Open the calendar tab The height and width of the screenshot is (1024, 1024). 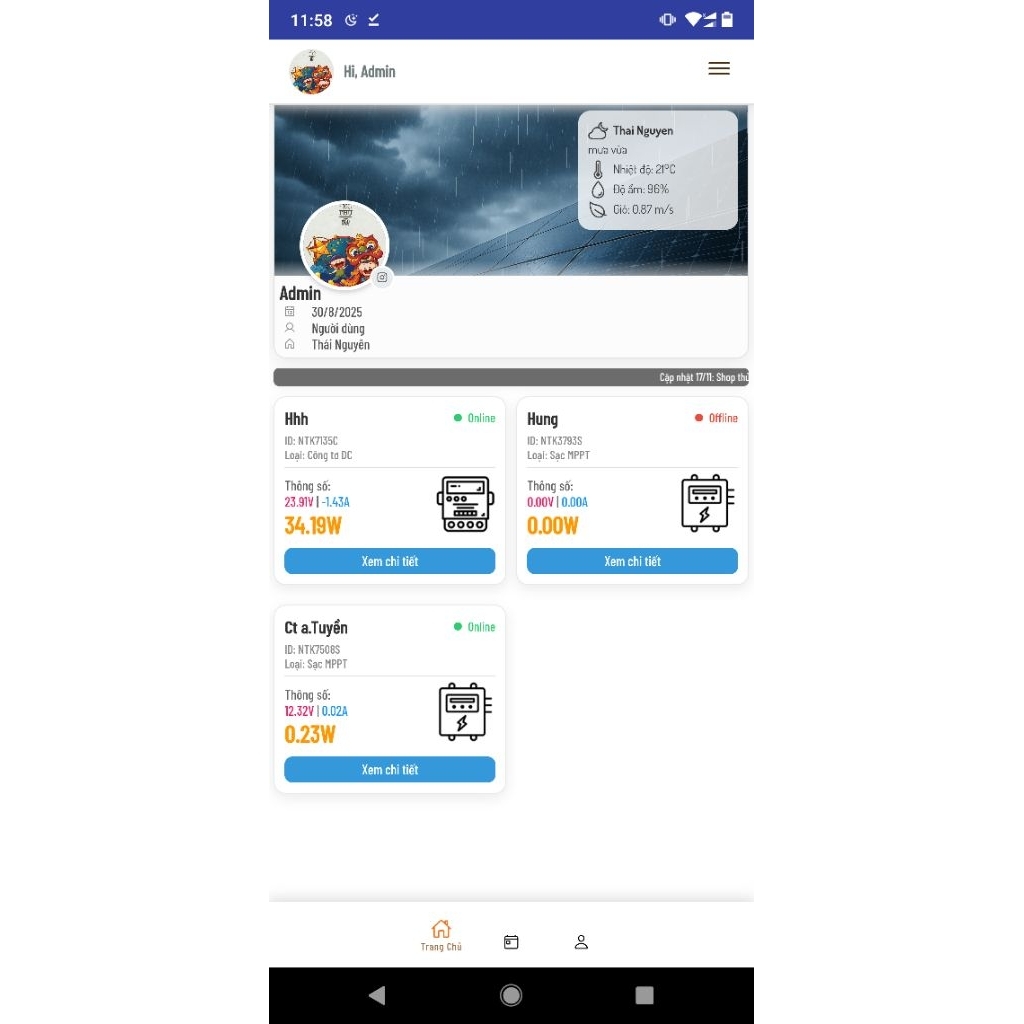tap(511, 942)
